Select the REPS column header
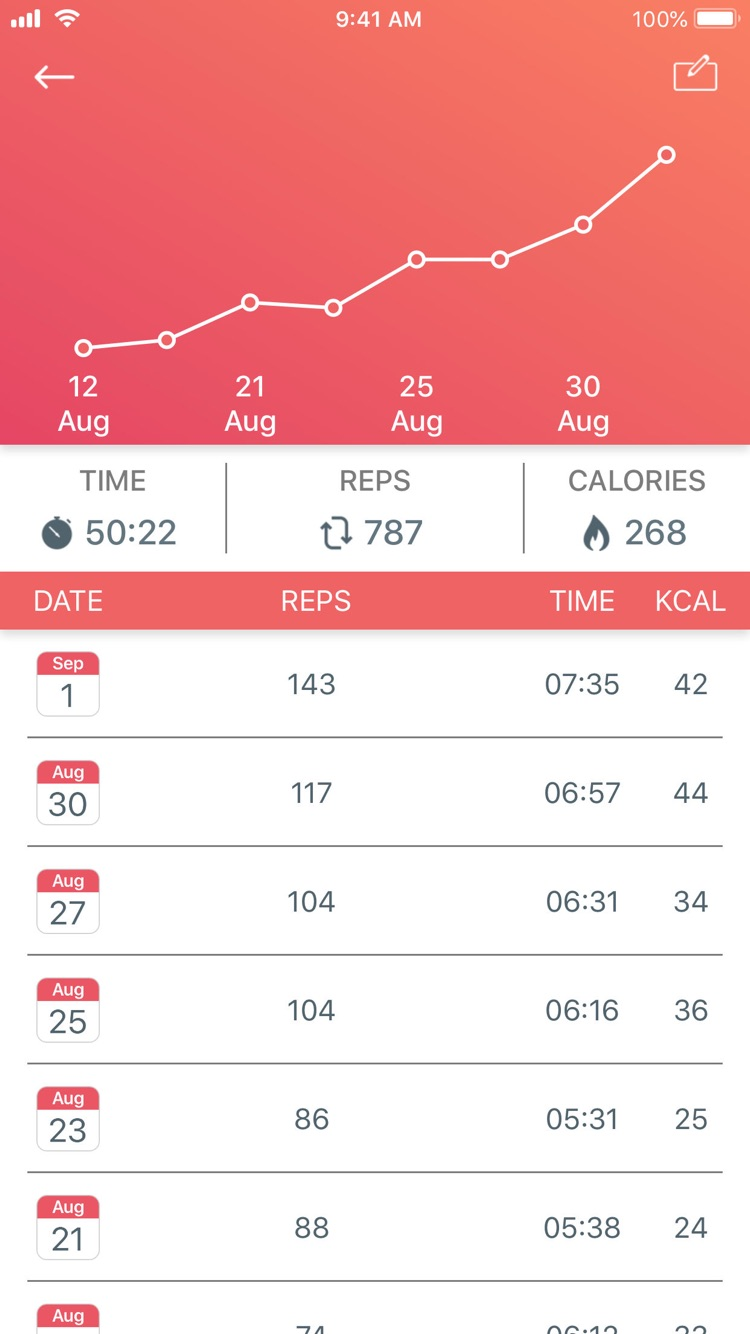The width and height of the screenshot is (750, 1334). tap(315, 600)
